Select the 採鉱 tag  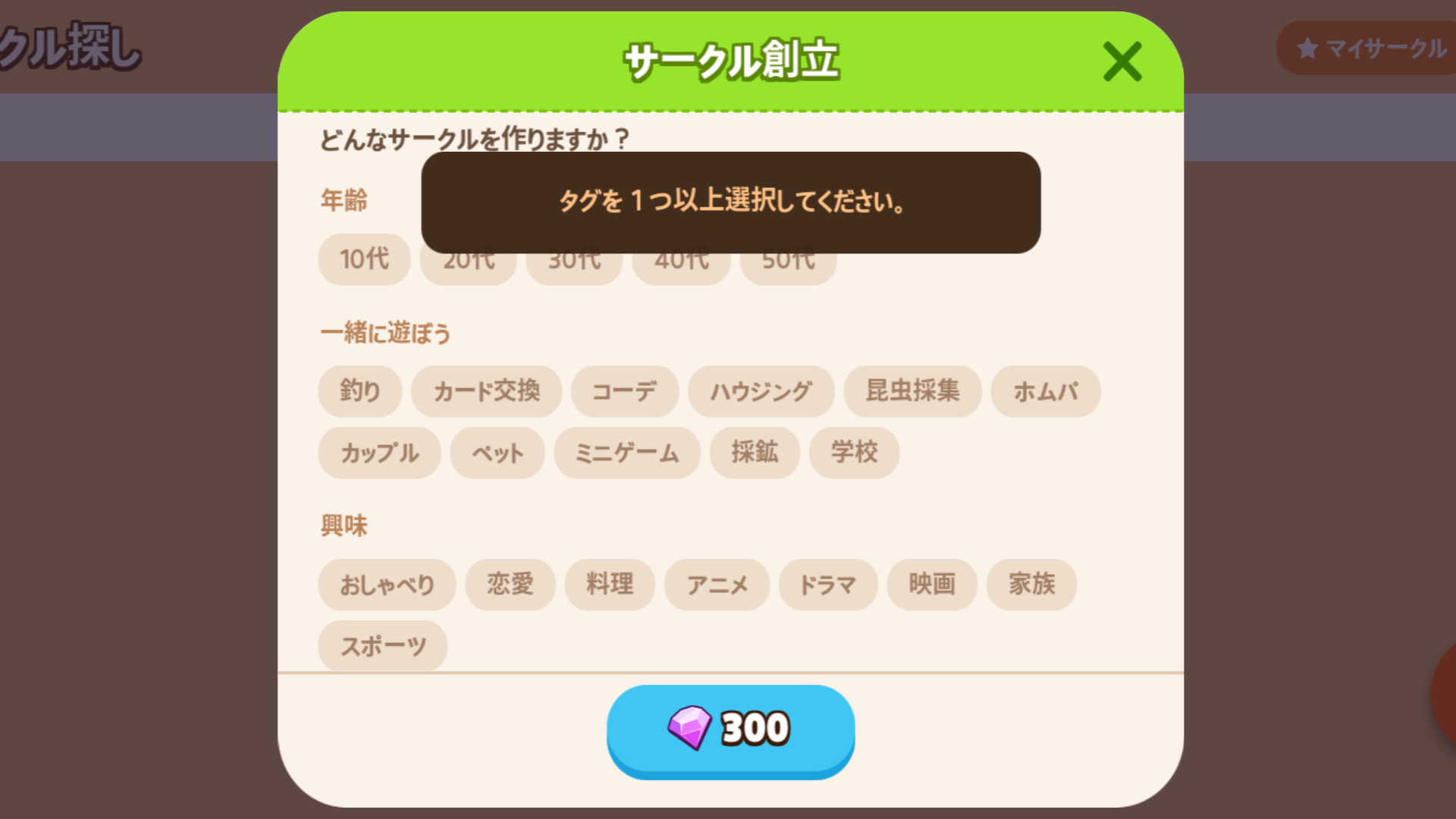(755, 453)
